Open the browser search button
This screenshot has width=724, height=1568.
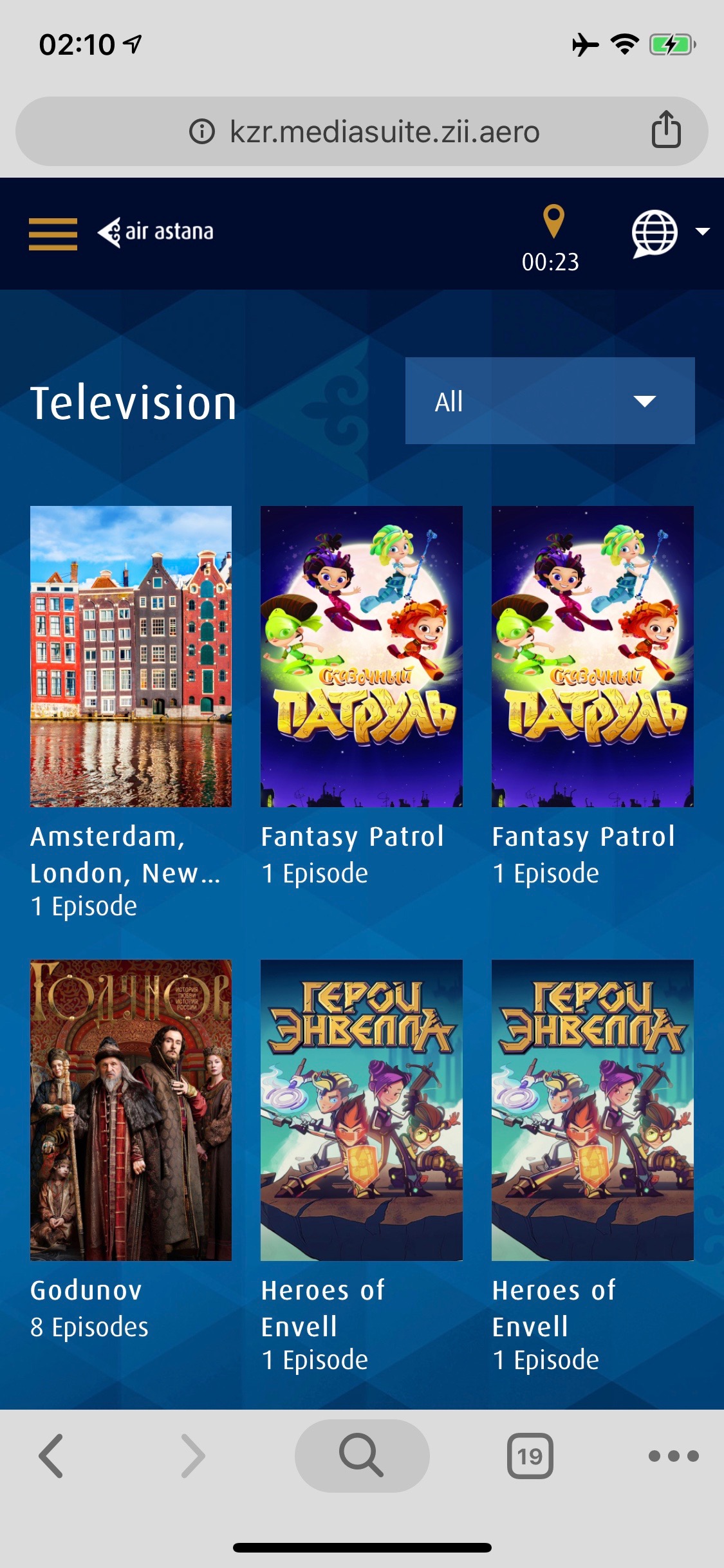[x=362, y=1456]
